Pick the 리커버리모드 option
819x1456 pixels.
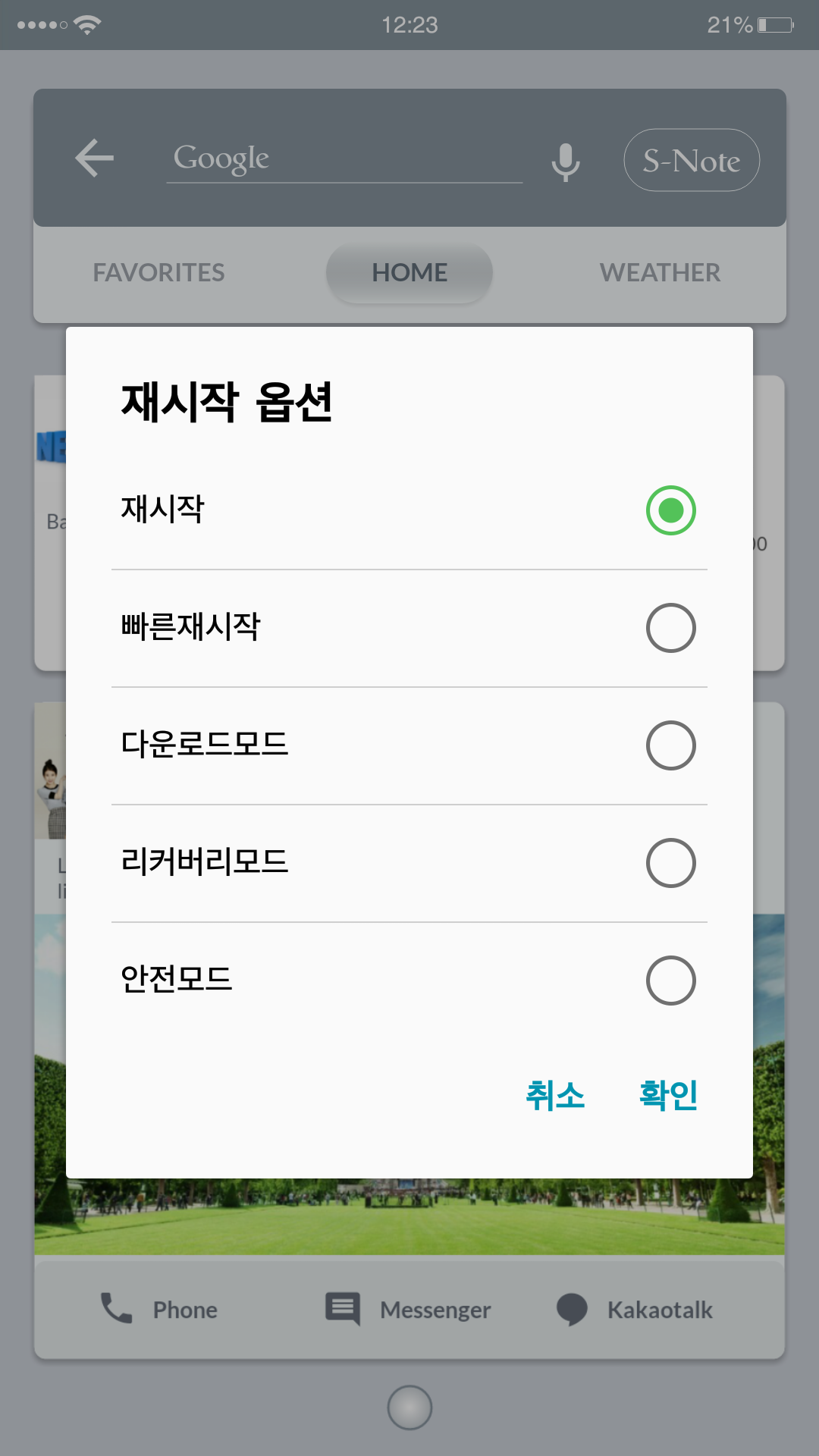670,863
